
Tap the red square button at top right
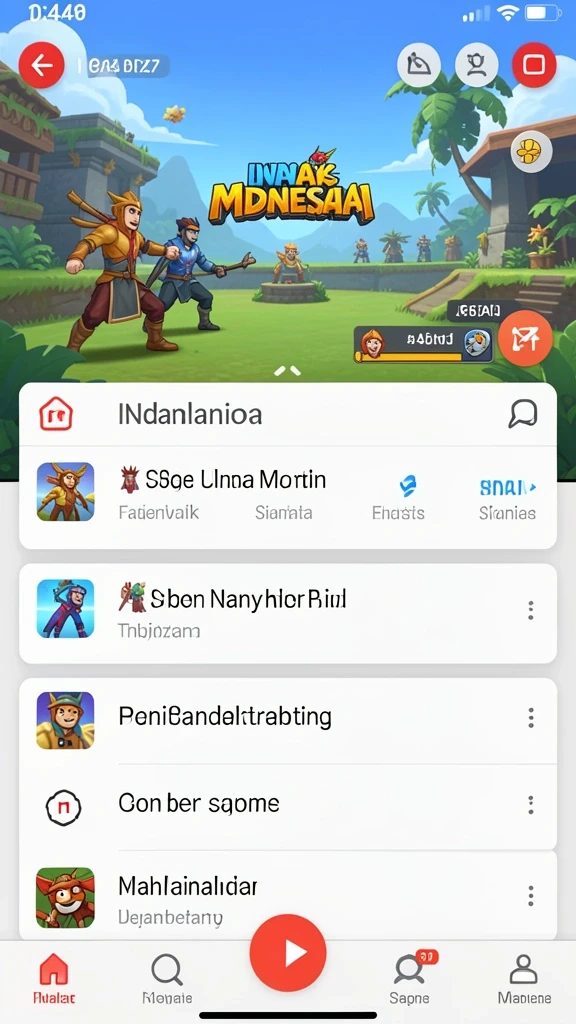tap(534, 65)
